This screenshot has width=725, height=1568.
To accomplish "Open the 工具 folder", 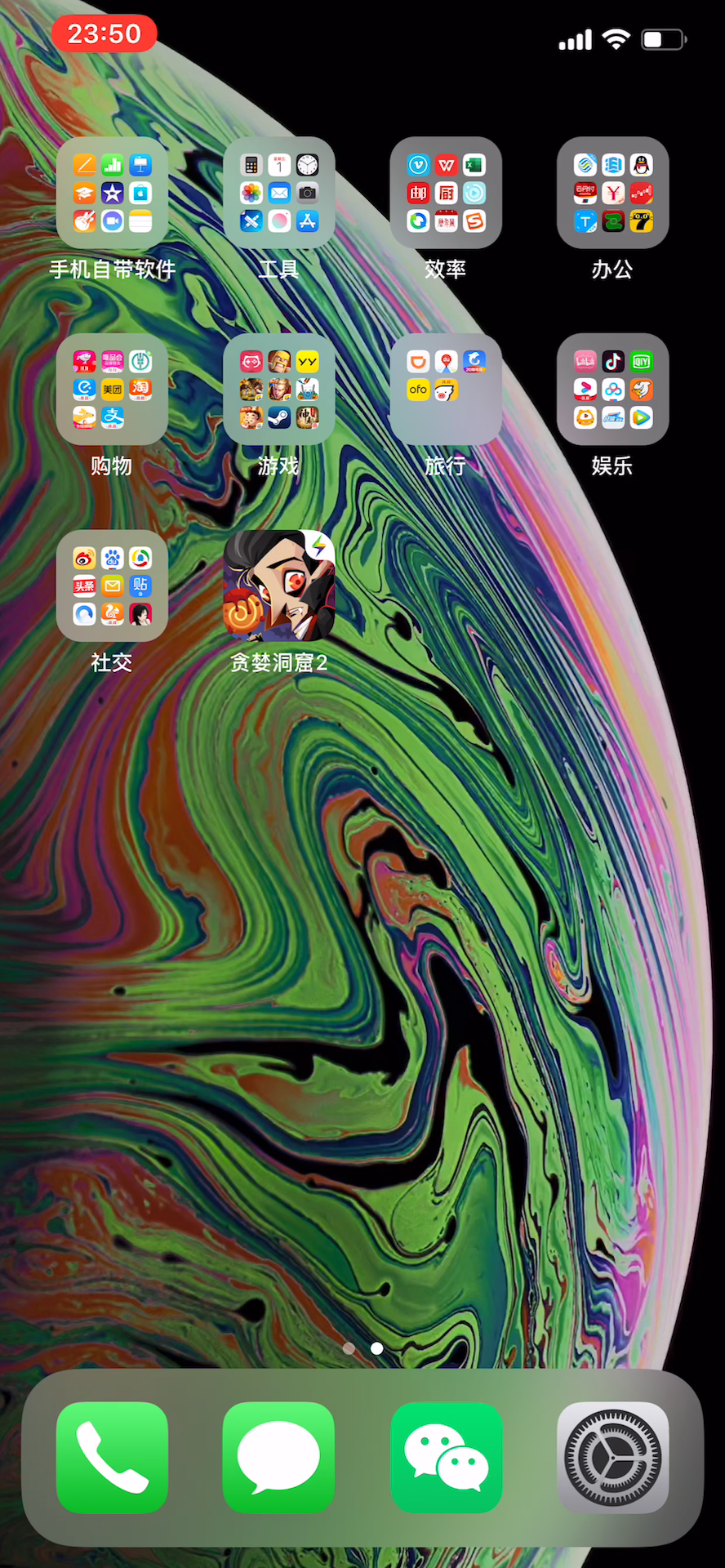I will [278, 193].
